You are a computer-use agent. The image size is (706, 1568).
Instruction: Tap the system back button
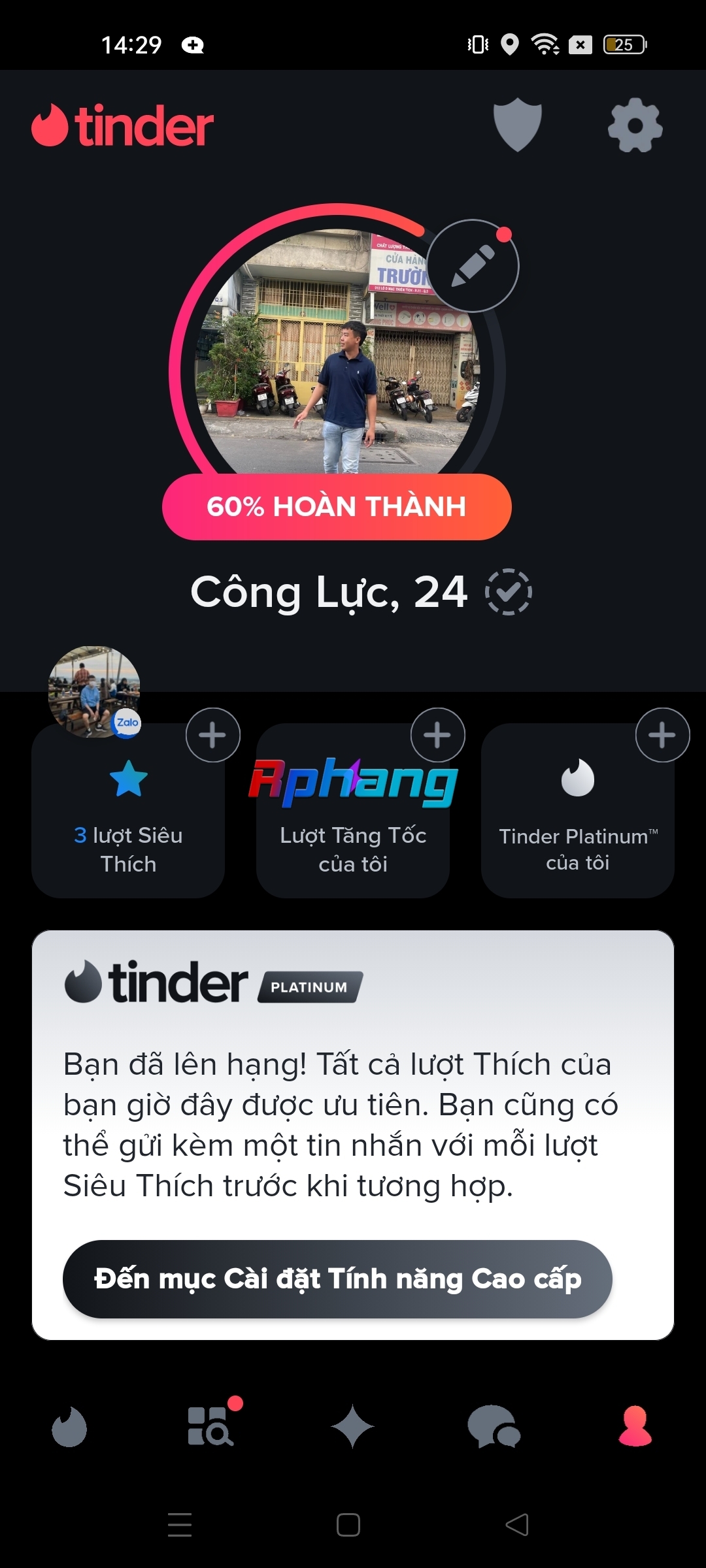[517, 1525]
